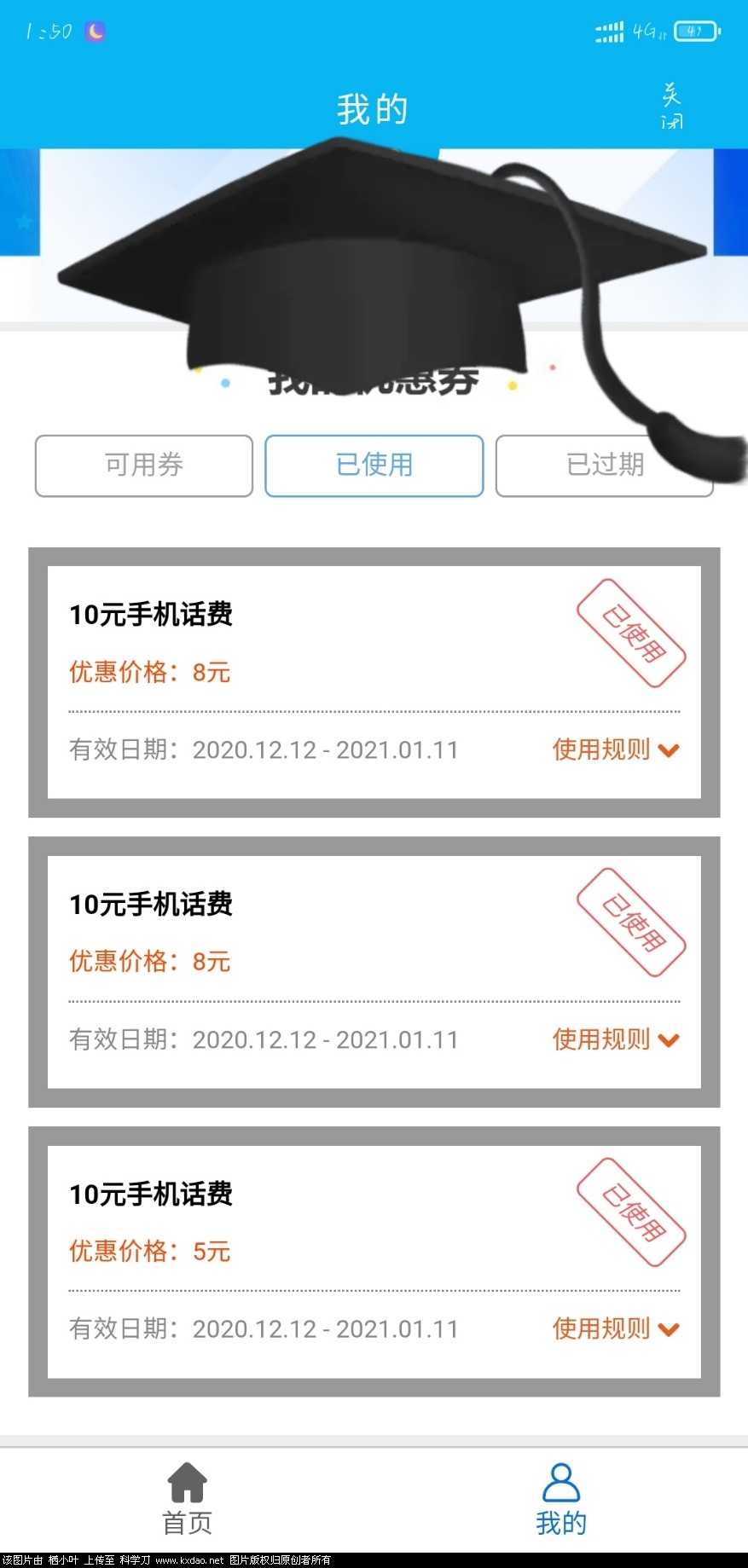
Task: Go to the 首页 tab
Action: pyautogui.click(x=187, y=1499)
